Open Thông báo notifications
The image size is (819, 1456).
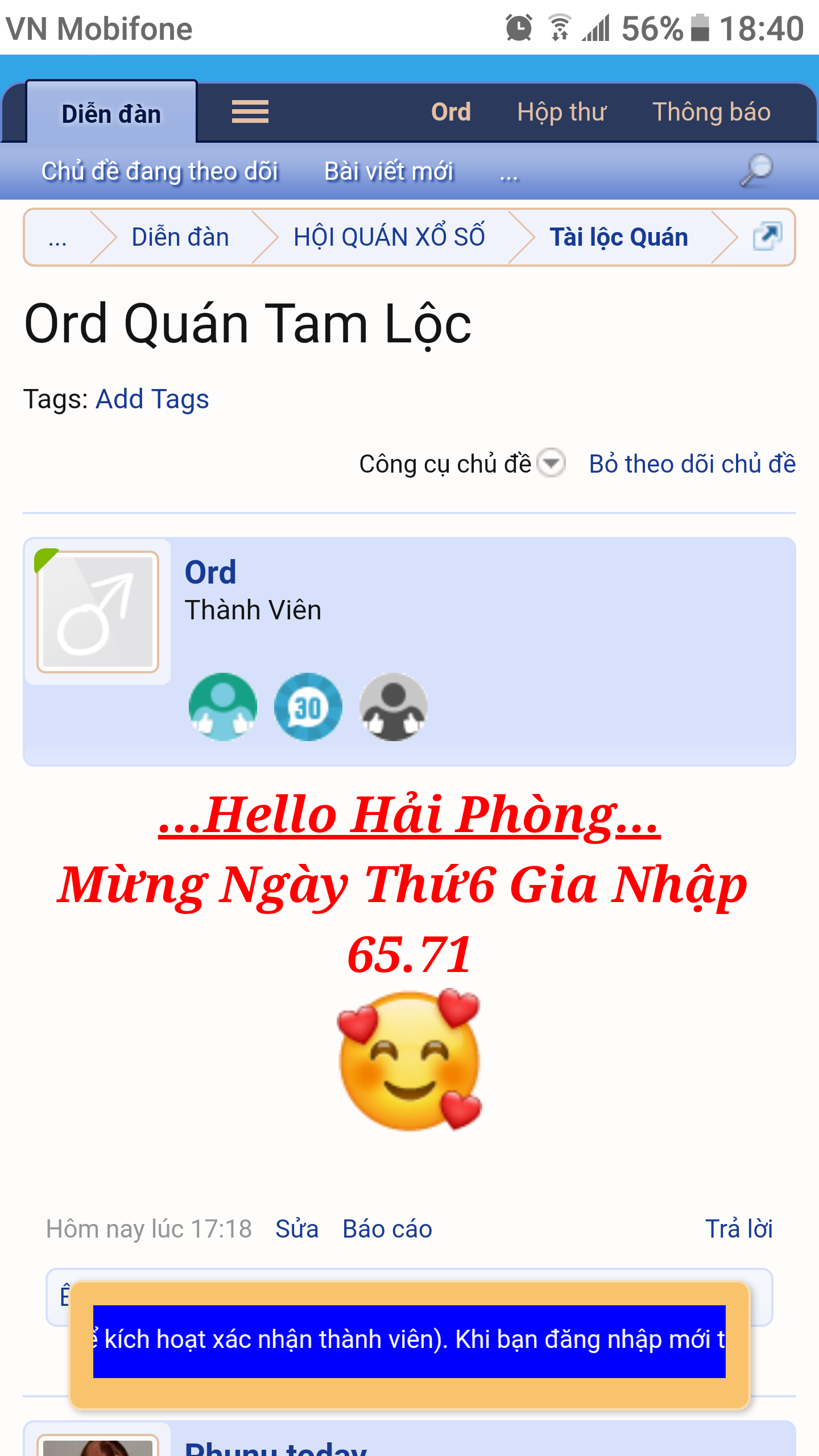[x=711, y=112]
